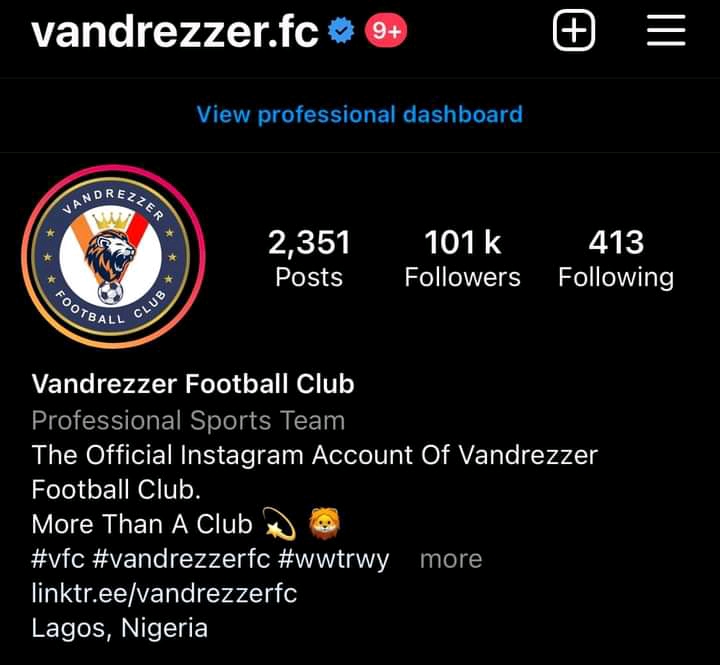Open View professional dashboard
This screenshot has width=720, height=665.
359,114
